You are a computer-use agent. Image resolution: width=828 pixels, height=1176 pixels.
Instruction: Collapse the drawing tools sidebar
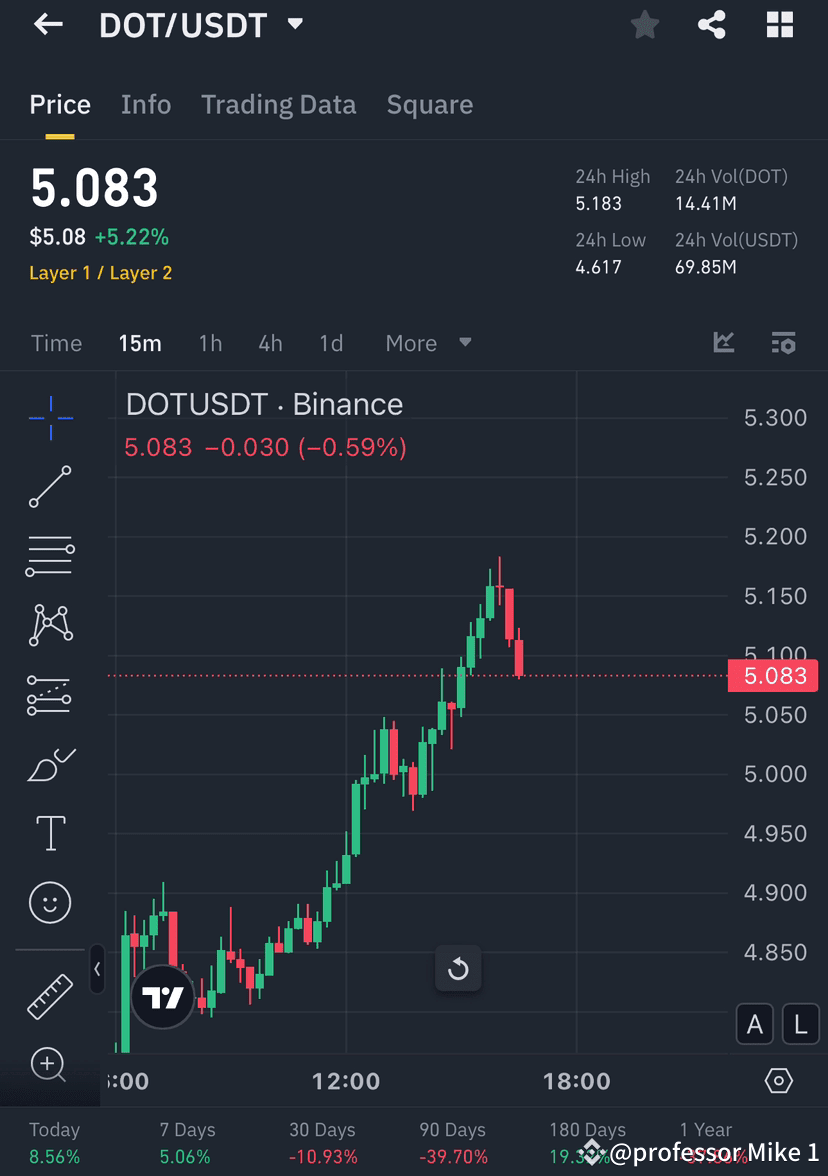[97, 970]
